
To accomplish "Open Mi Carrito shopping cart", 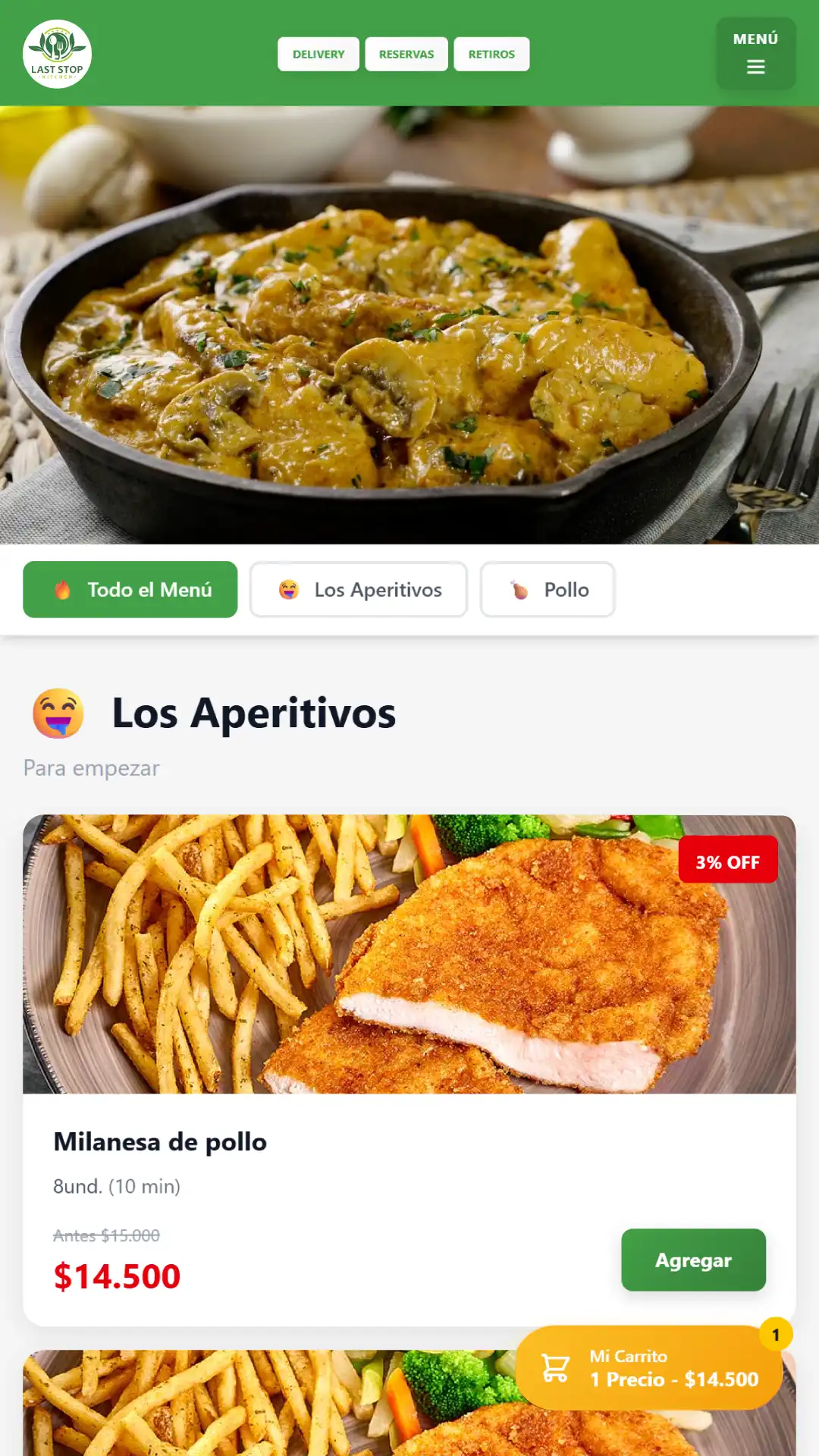I will [648, 1367].
